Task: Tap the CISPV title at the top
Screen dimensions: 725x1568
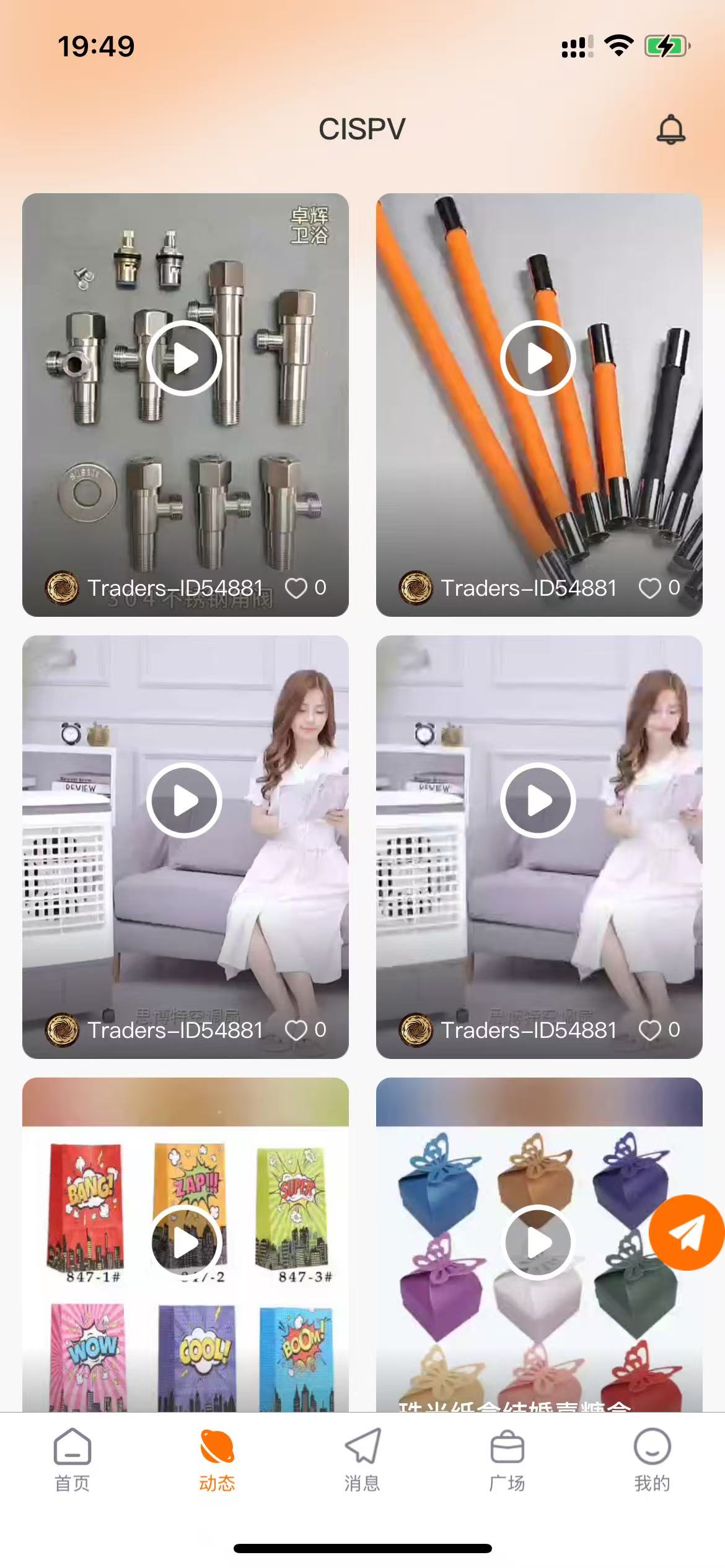Action: (362, 129)
